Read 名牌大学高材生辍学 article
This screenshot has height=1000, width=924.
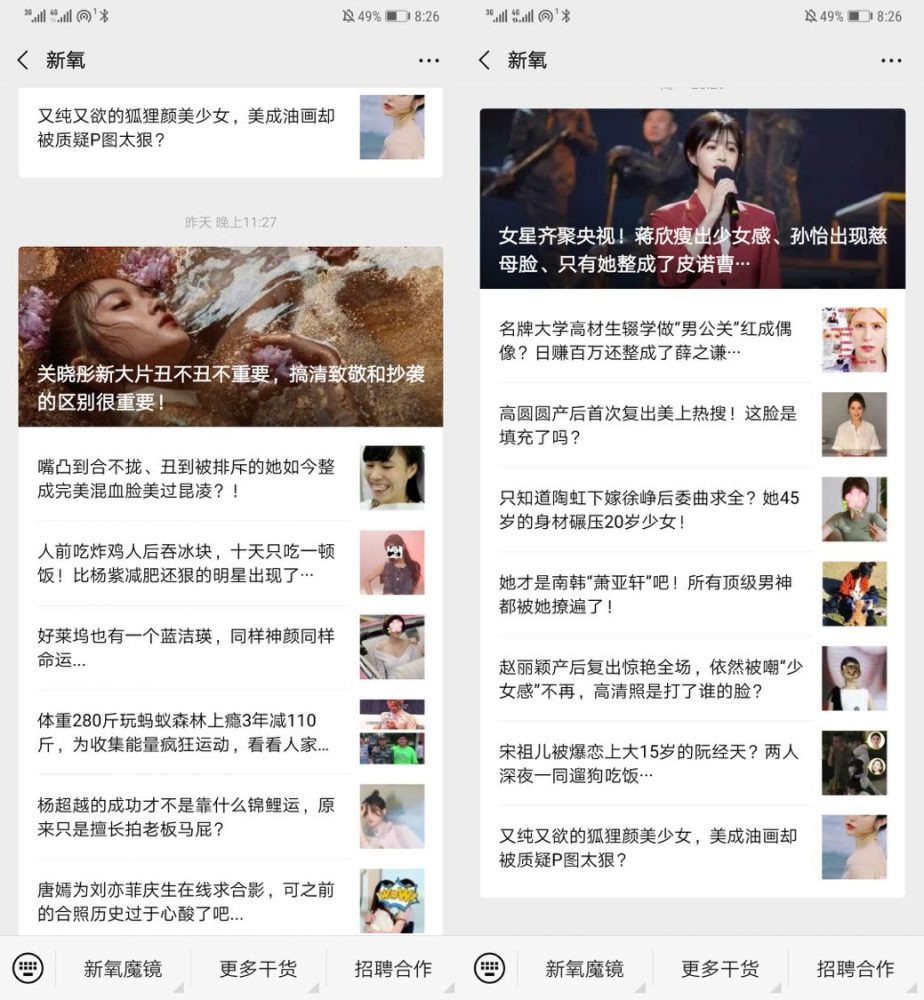click(648, 340)
